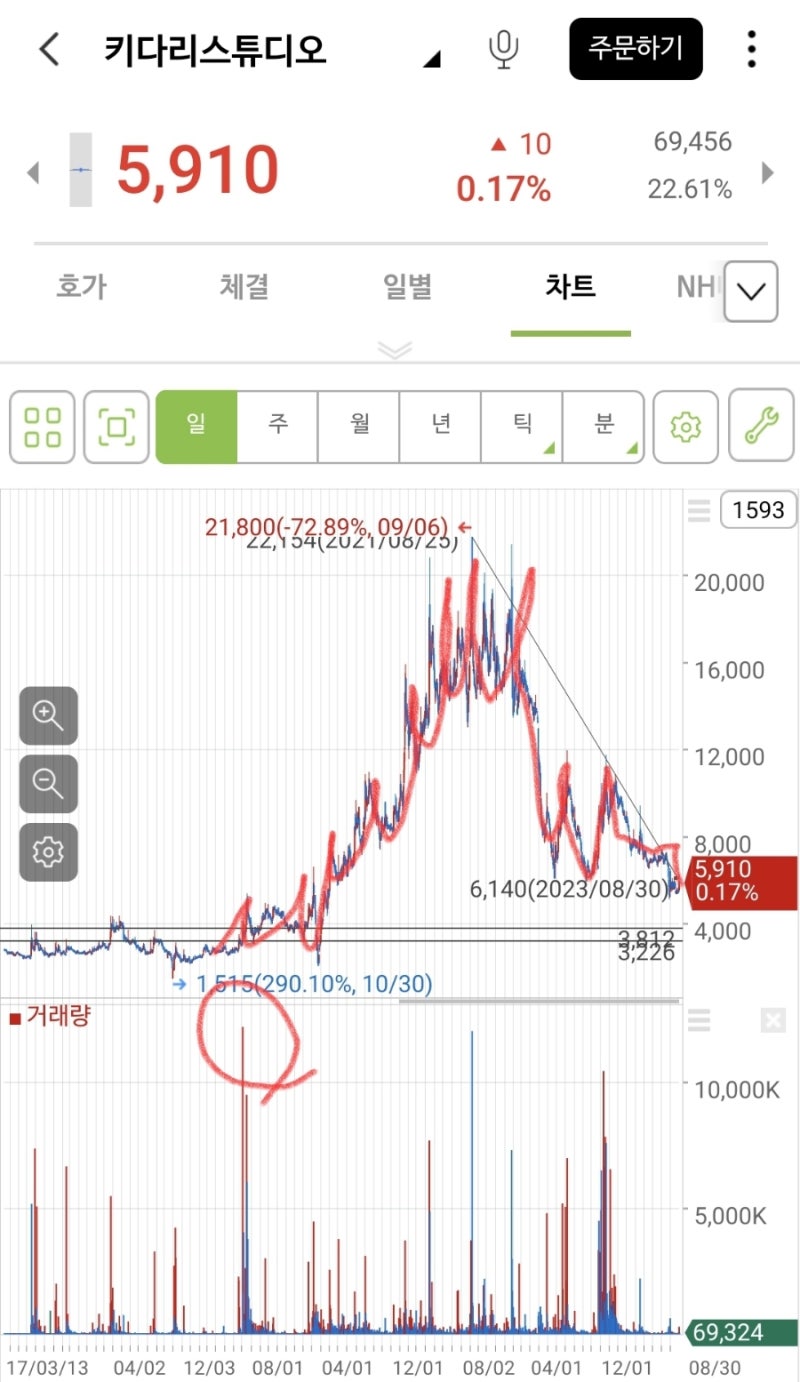800x1382 pixels.
Task: Open the 틱 tick interval option
Action: pyautogui.click(x=522, y=426)
